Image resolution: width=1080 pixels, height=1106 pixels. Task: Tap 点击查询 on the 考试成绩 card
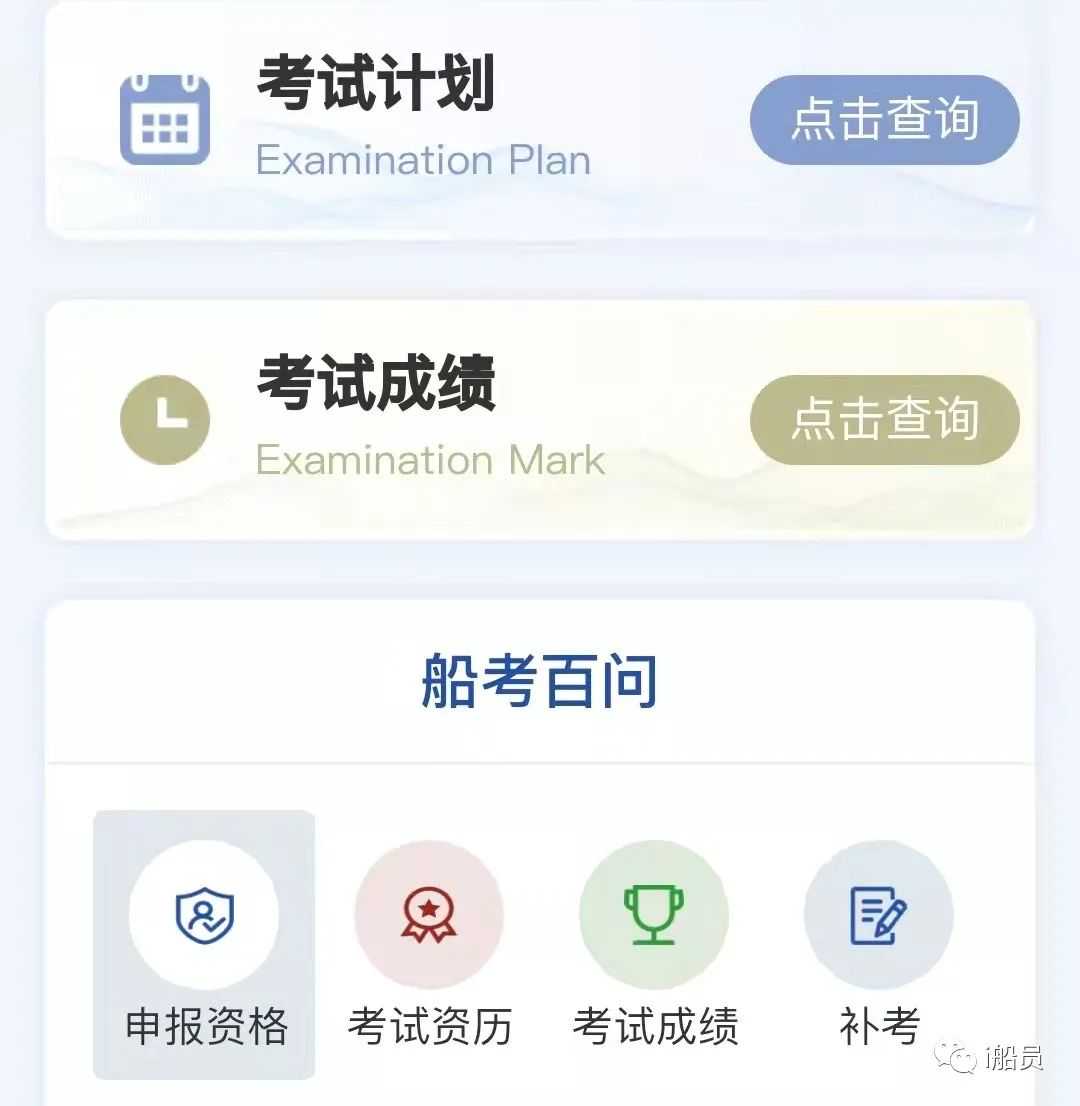point(884,420)
